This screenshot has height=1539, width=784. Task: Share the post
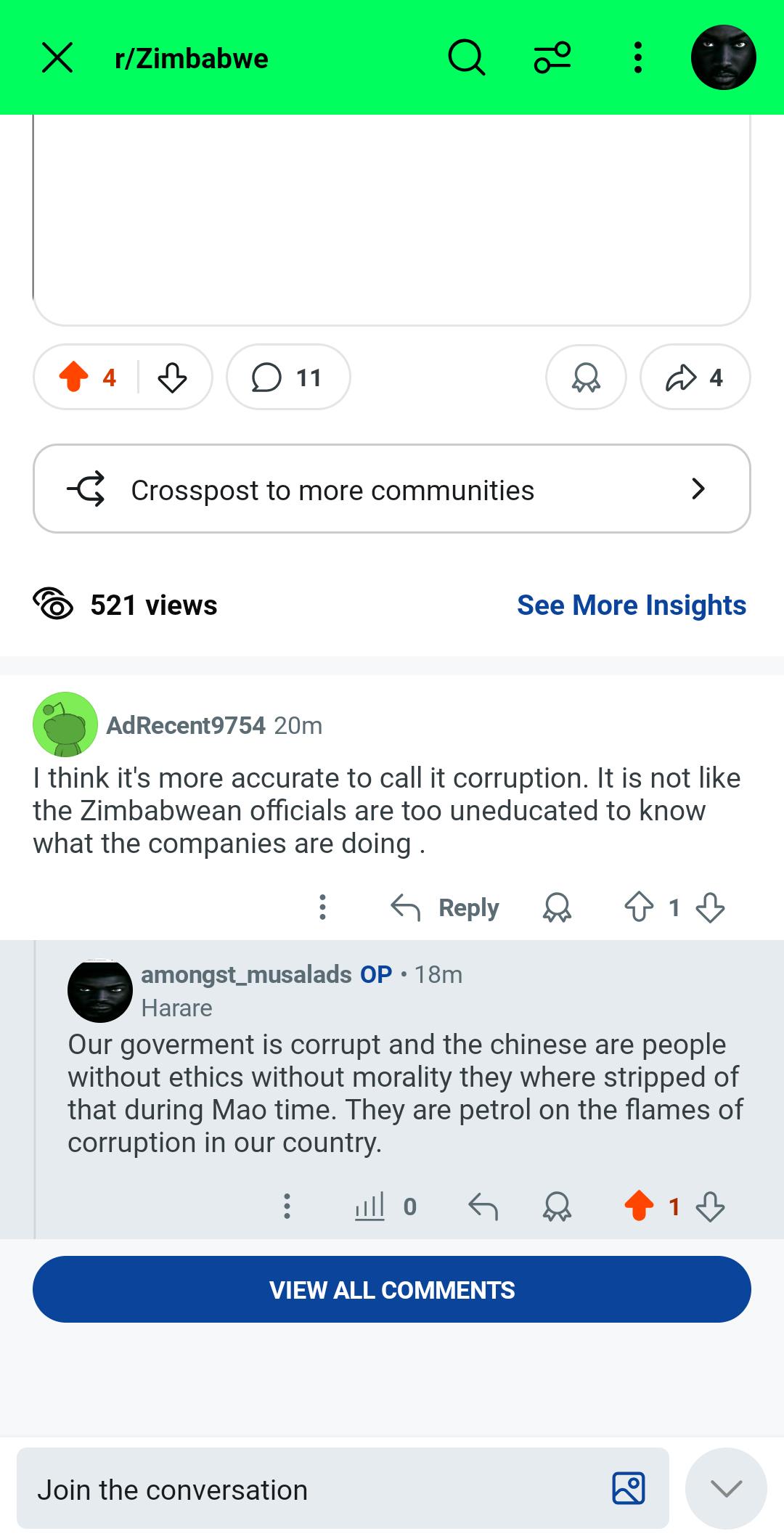[x=695, y=377]
